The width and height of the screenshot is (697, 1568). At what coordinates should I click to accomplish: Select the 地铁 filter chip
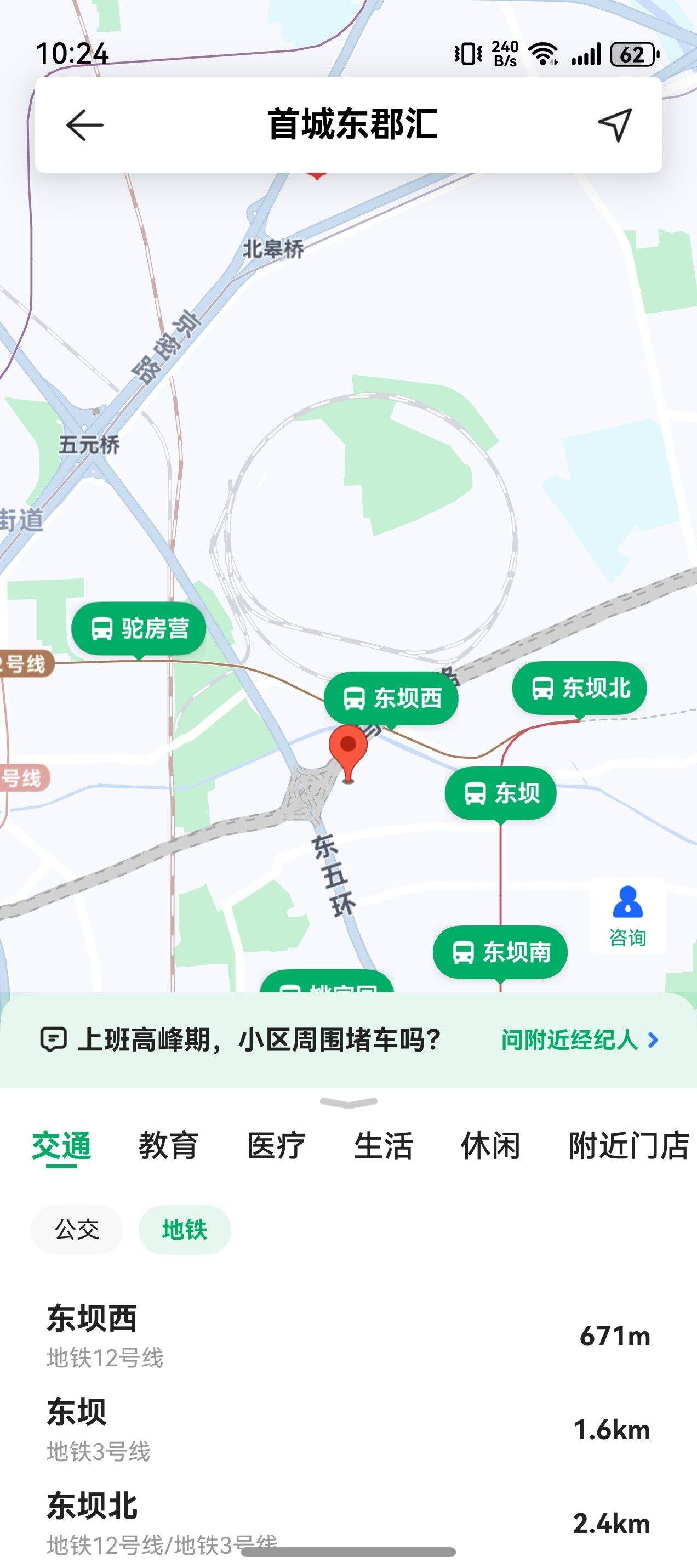click(x=185, y=1230)
